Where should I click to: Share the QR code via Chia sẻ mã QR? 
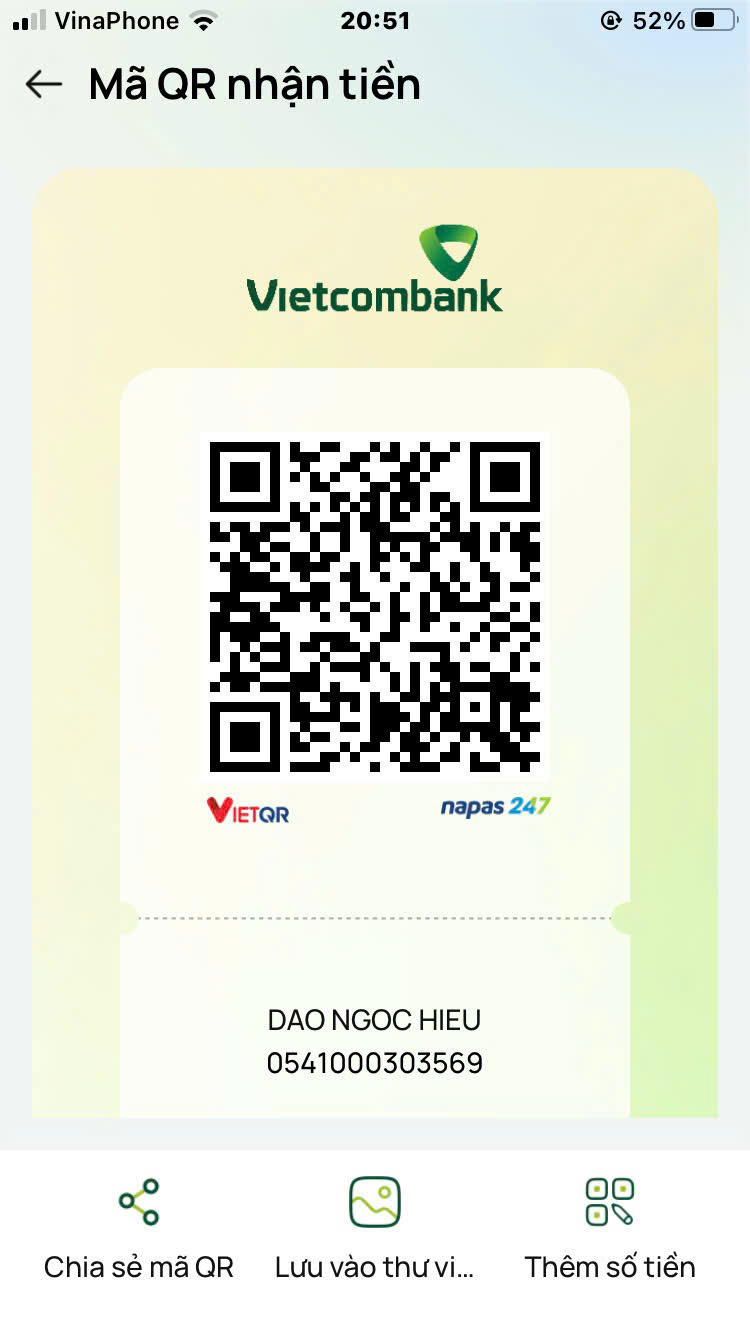[x=139, y=1229]
